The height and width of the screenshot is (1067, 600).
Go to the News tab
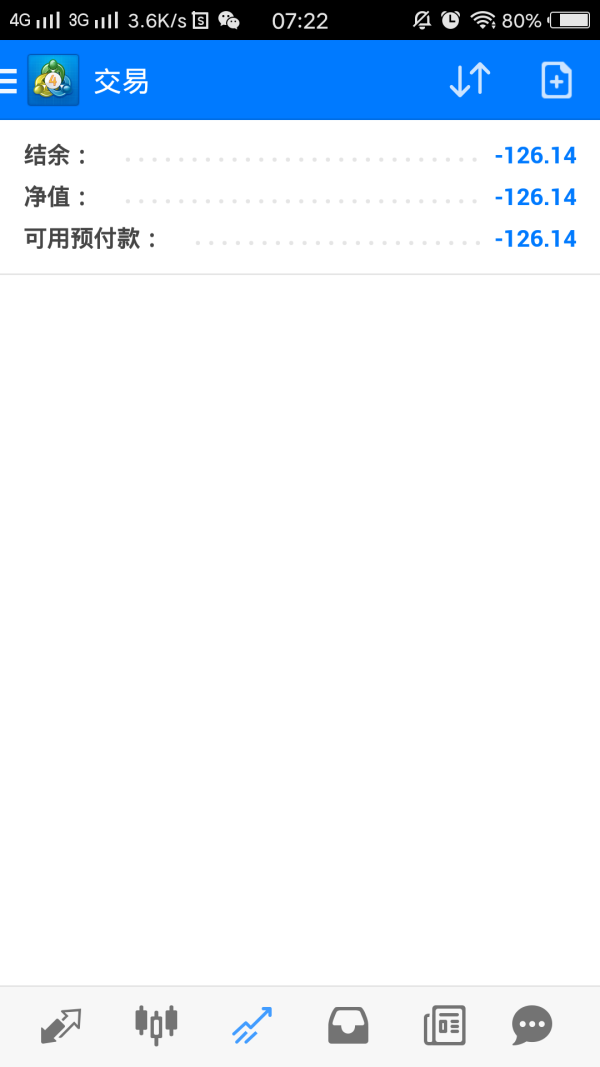(444, 1025)
